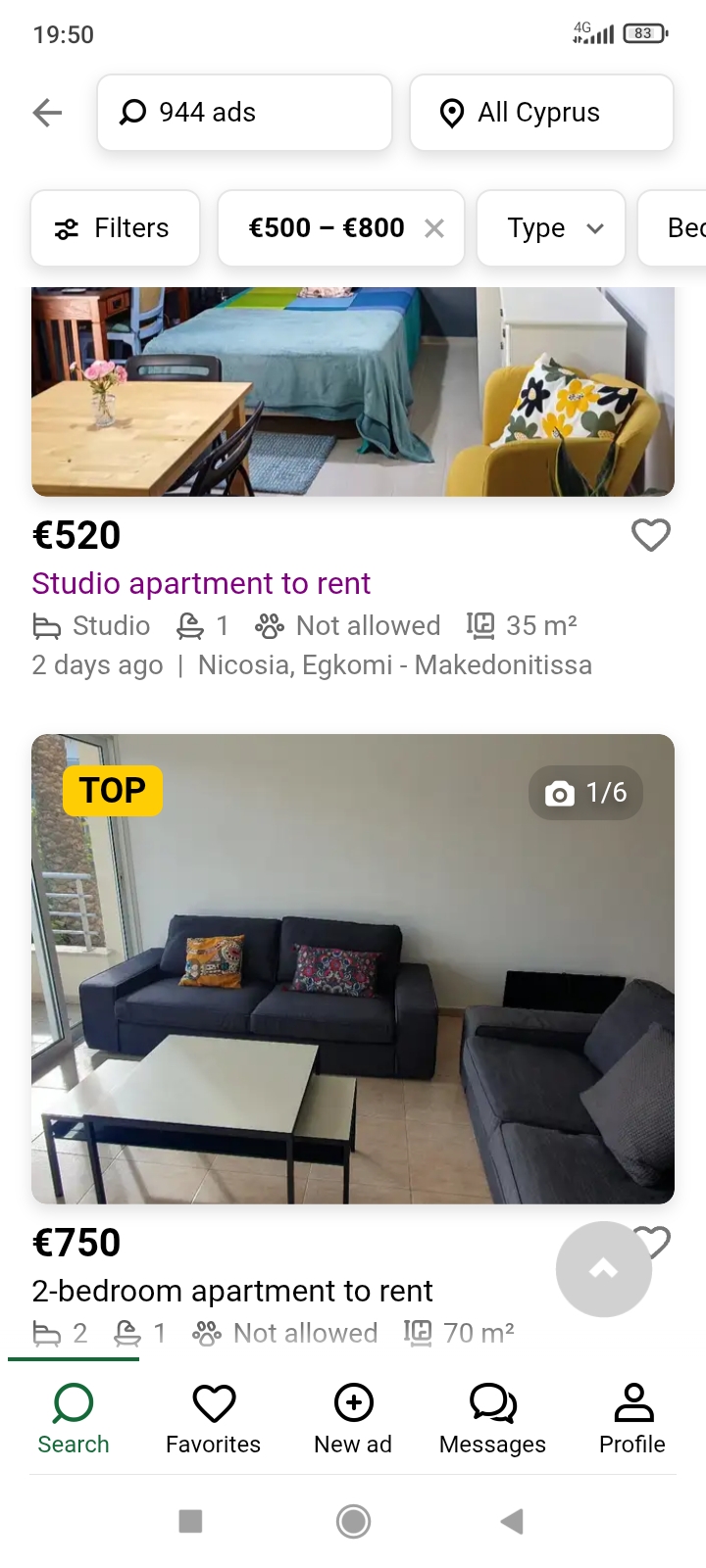Change the All Cyprus location
The height and width of the screenshot is (1568, 706).
tap(541, 113)
